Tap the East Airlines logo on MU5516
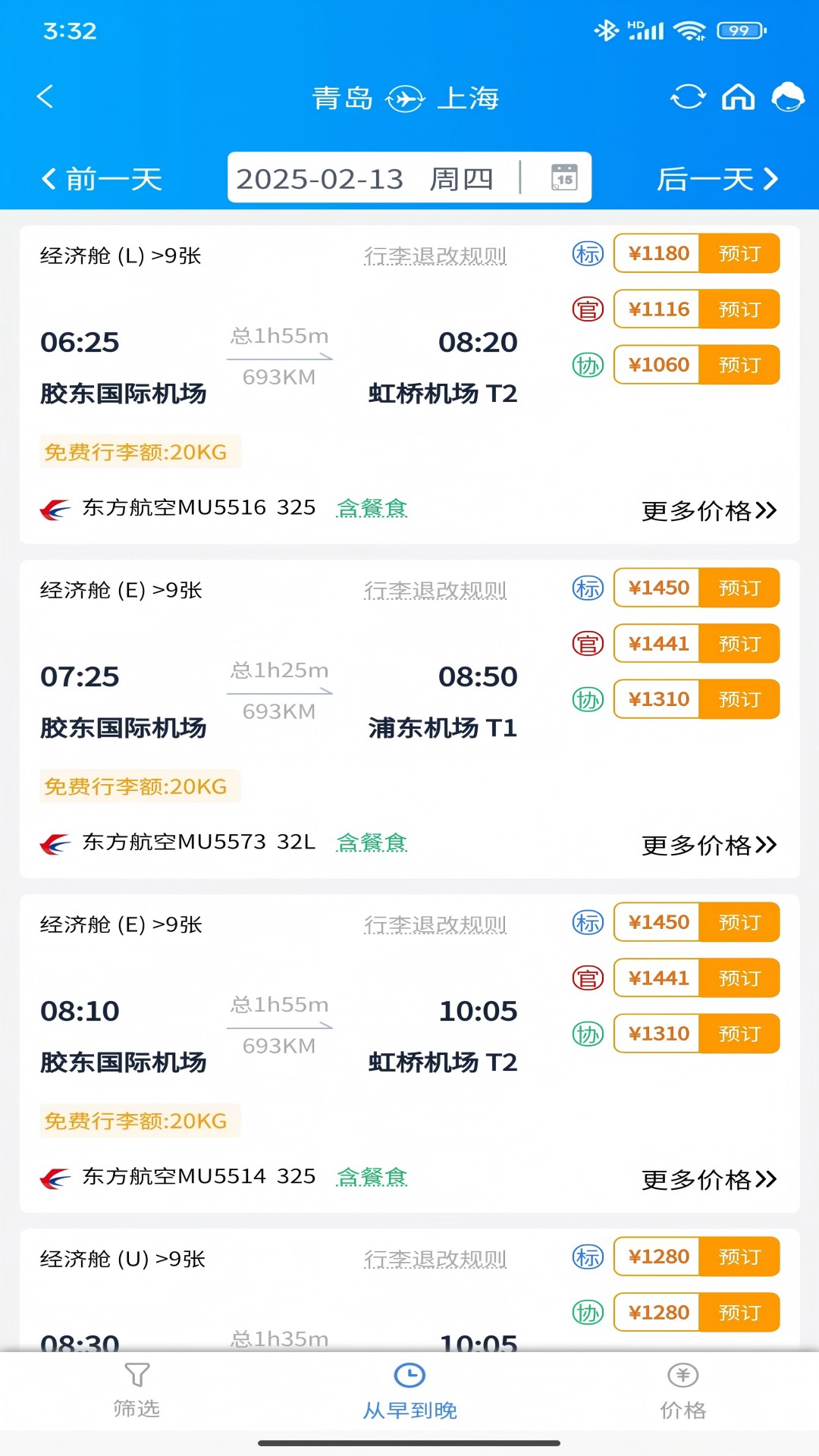The height and width of the screenshot is (1456, 819). click(x=52, y=508)
